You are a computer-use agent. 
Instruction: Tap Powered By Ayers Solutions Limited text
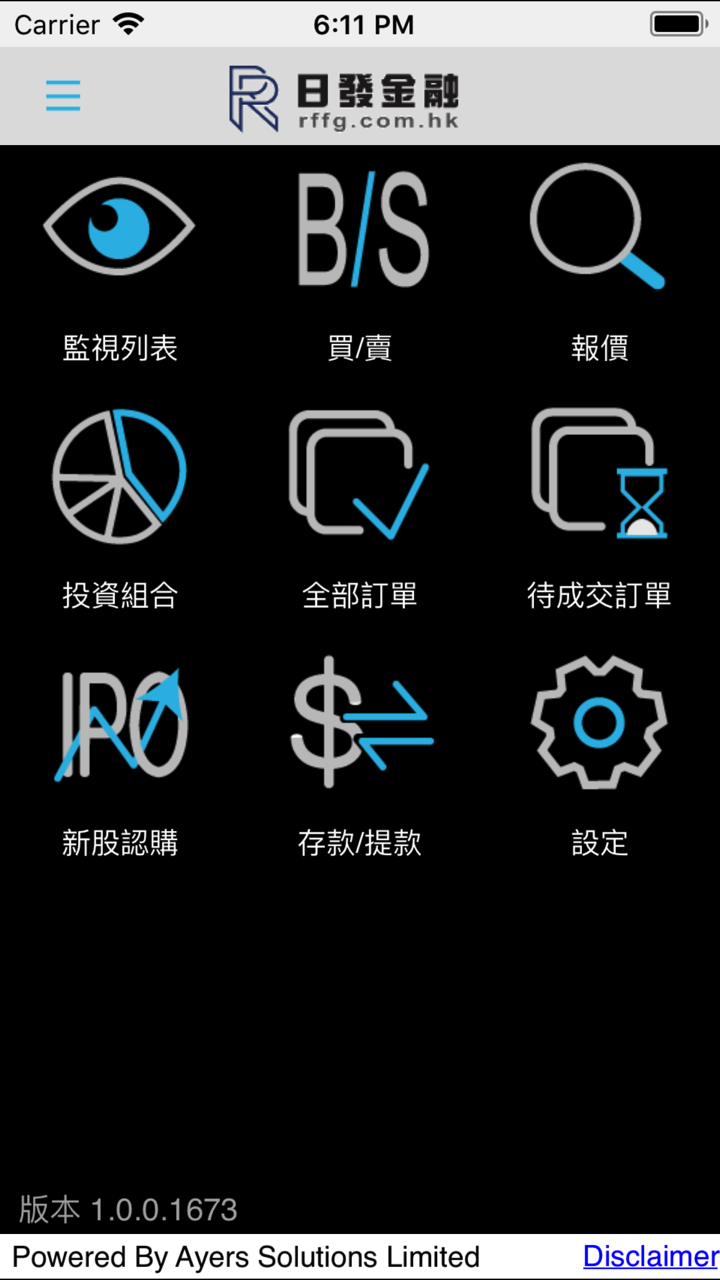246,1257
